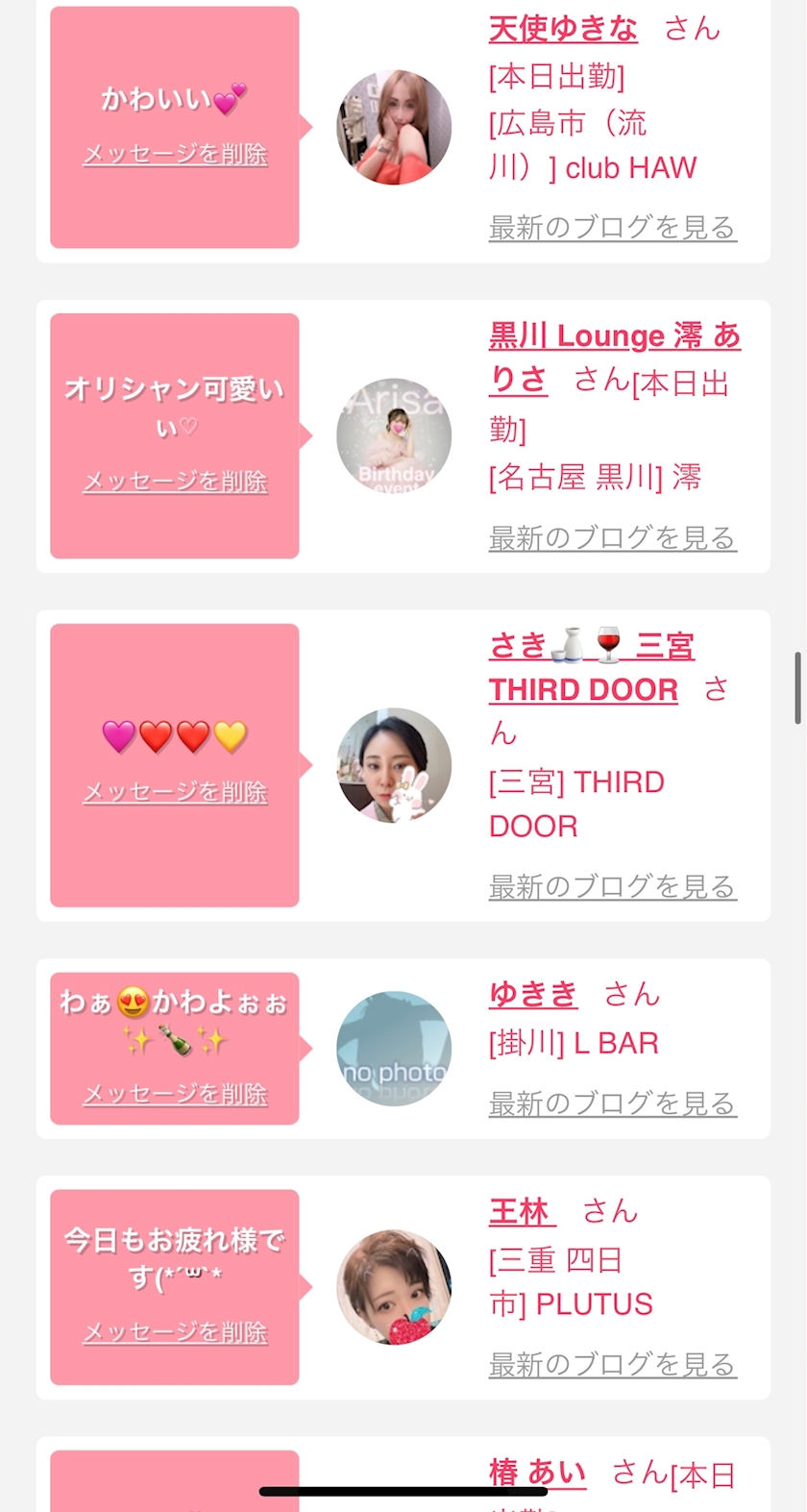
Task: Delete the 今日もお疲れ様です message
Action: coord(175,1332)
